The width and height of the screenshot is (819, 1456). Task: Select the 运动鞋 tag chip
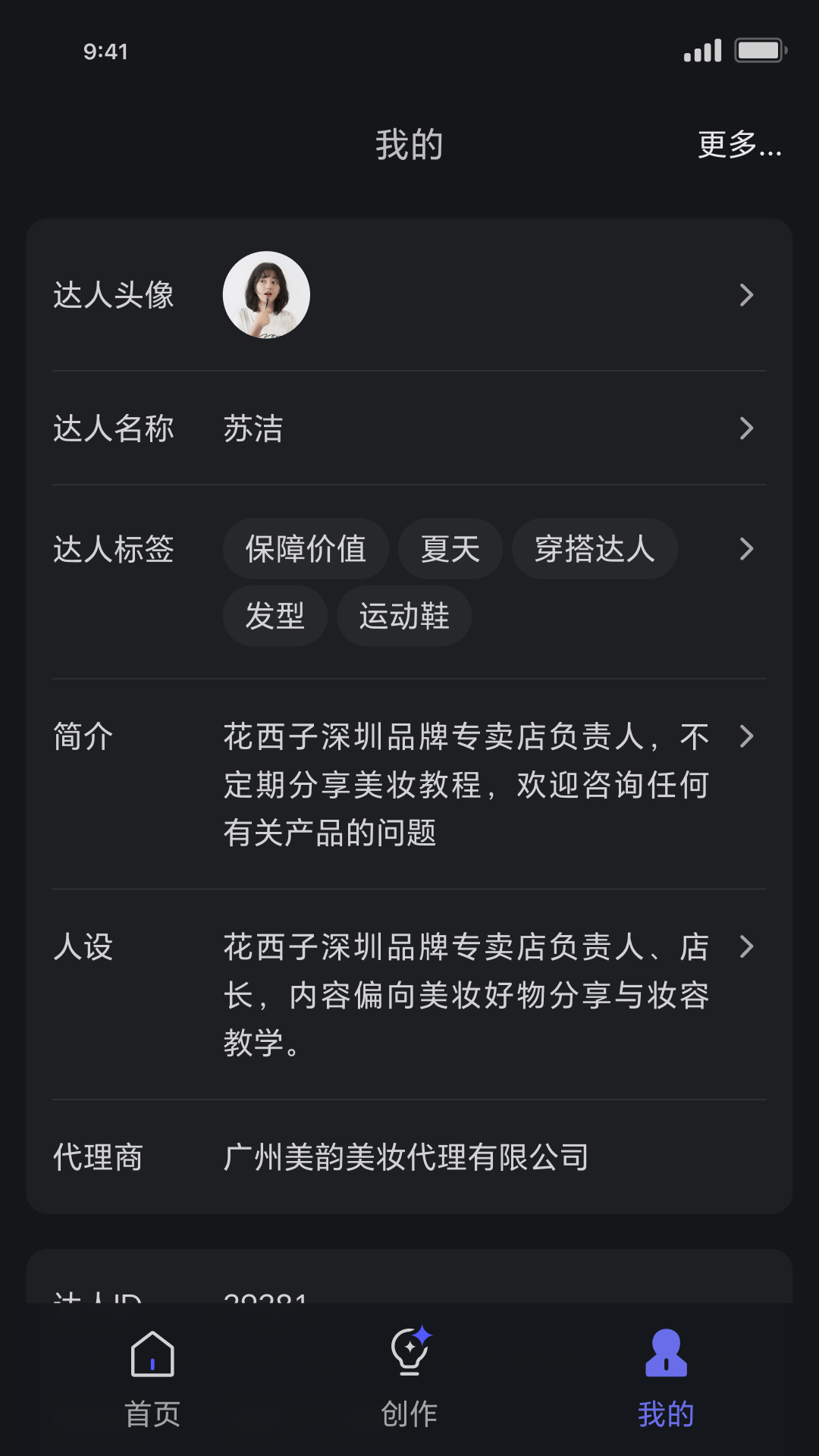click(x=403, y=616)
